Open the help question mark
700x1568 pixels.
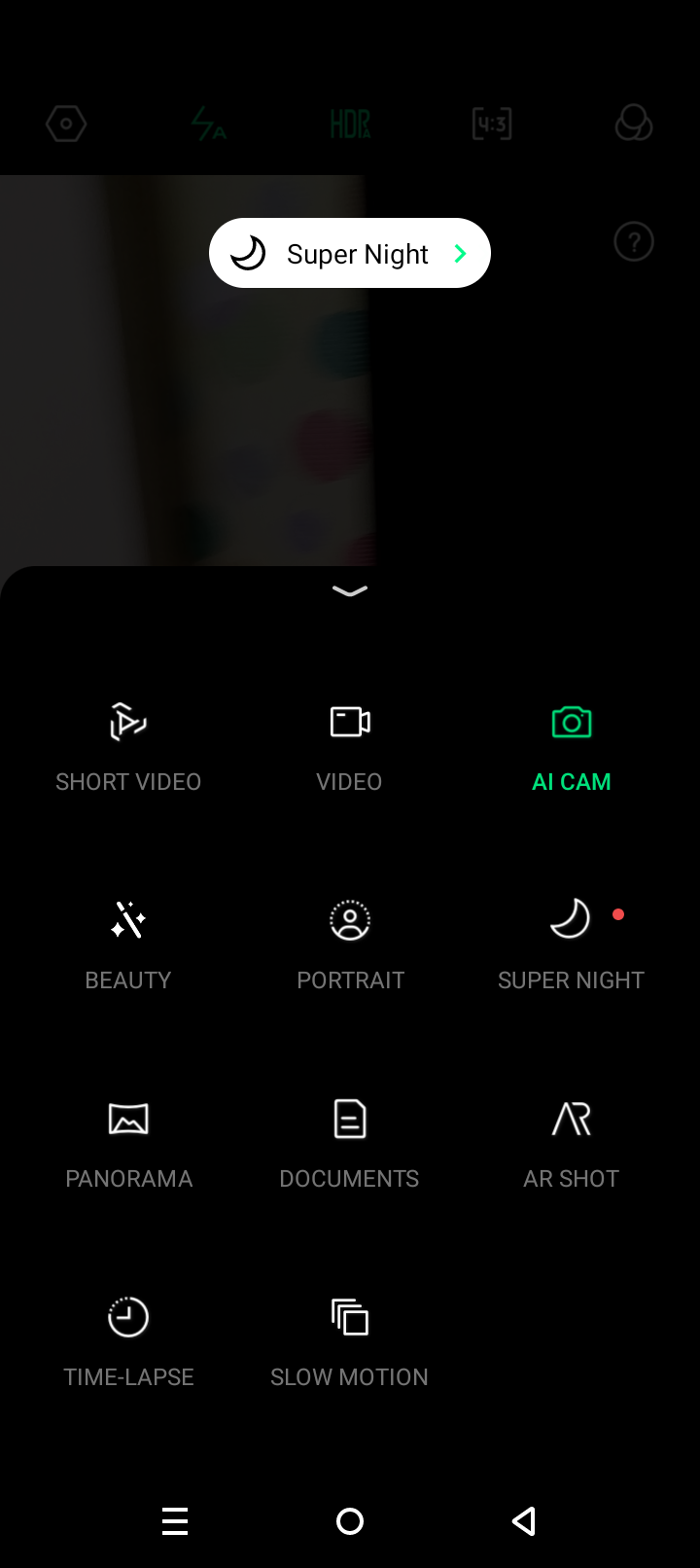[634, 241]
